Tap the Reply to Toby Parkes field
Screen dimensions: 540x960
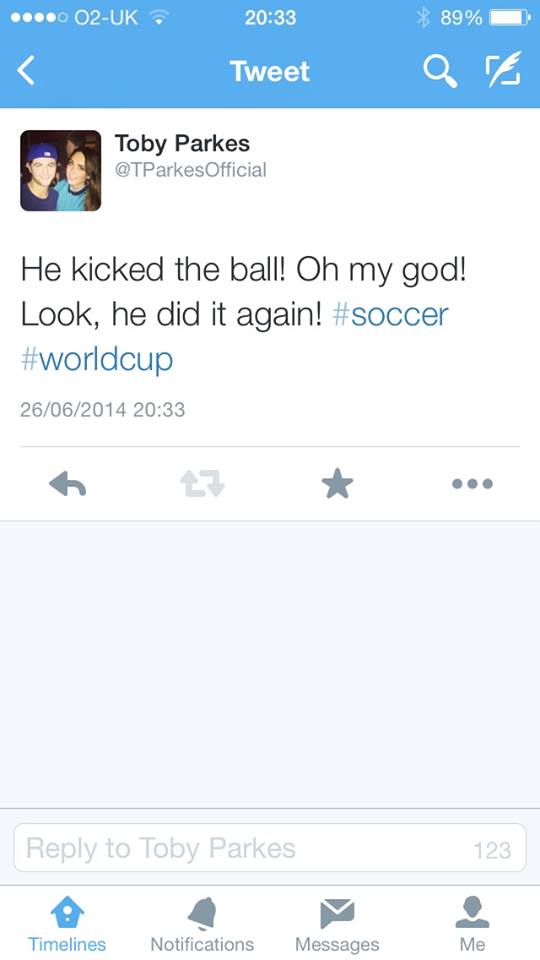(270, 848)
